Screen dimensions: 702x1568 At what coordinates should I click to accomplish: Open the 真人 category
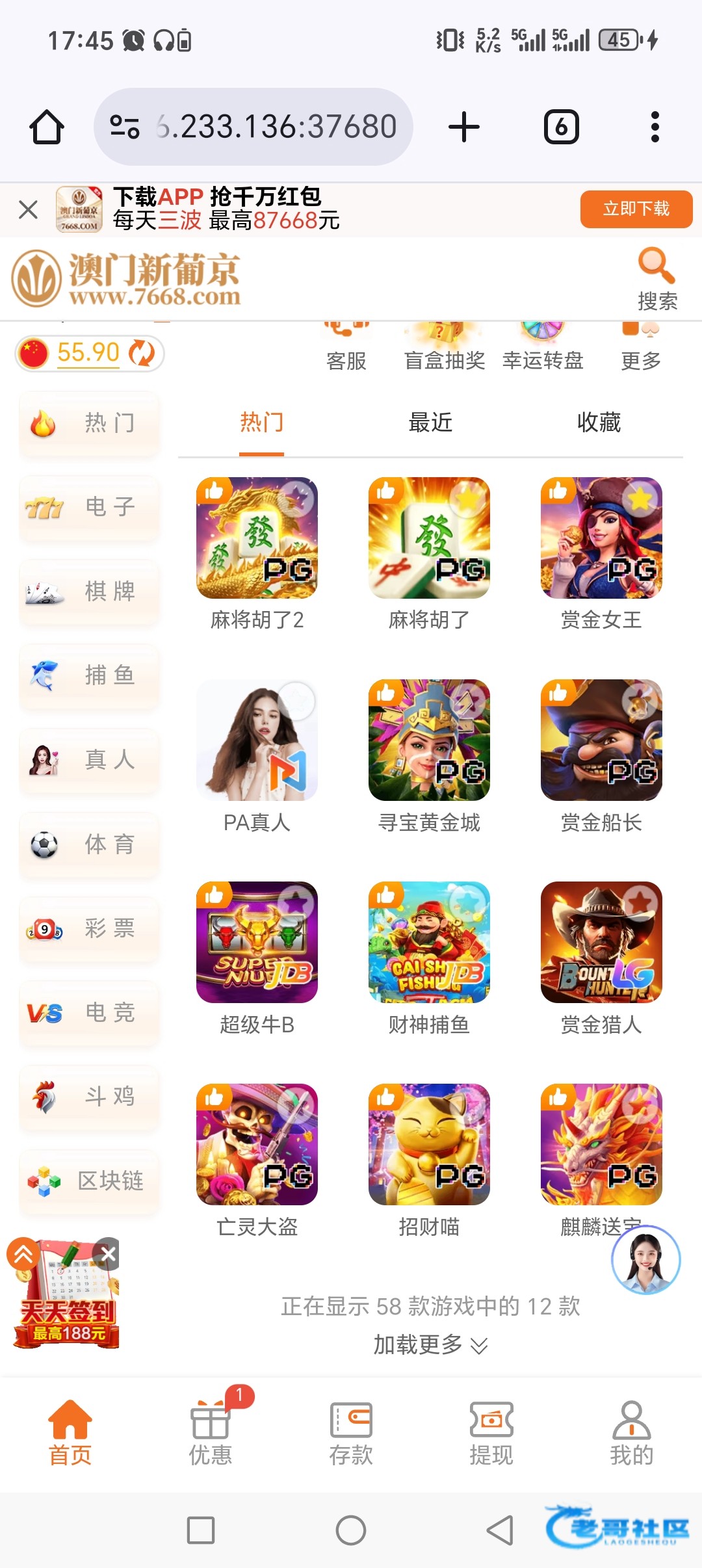[x=89, y=760]
